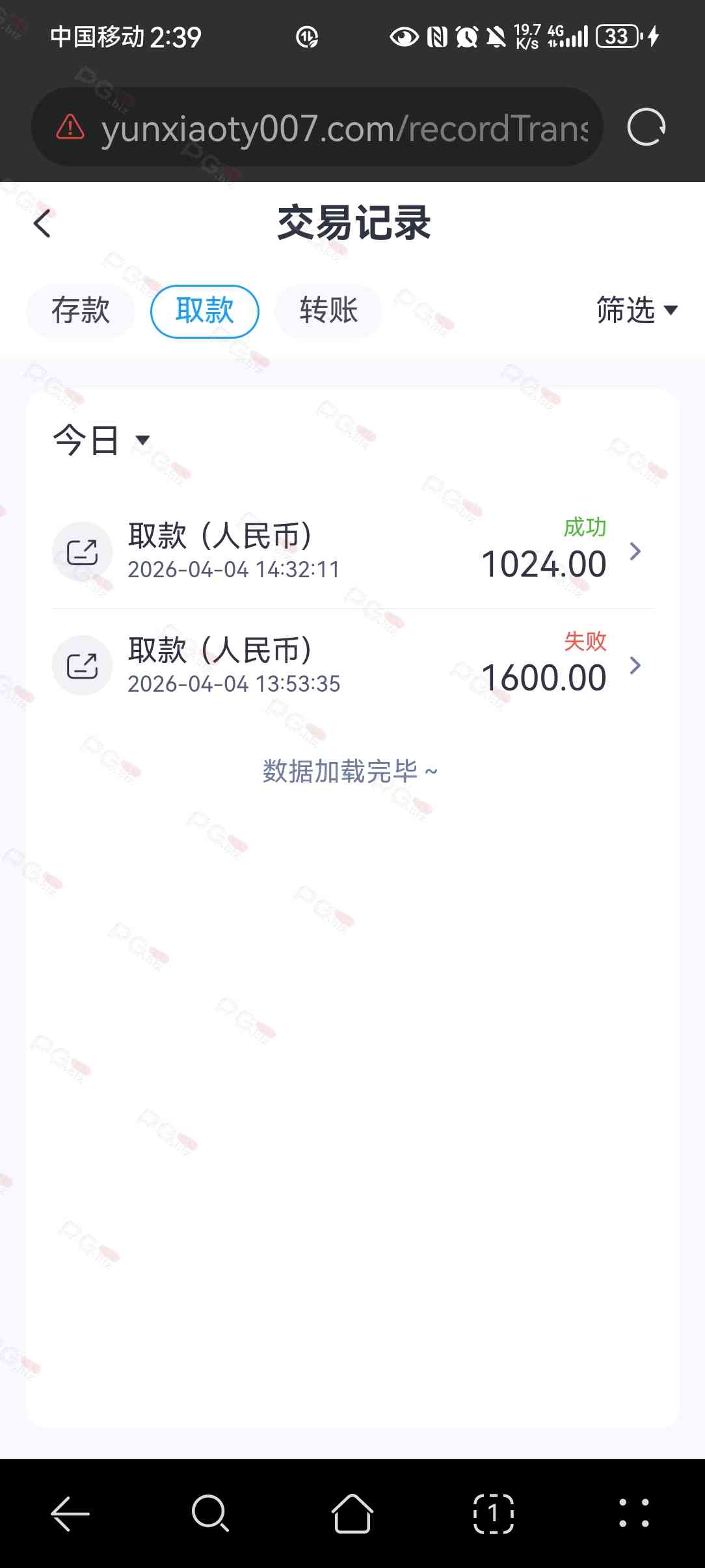
Task: Open the browser tabs switcher
Action: [494, 1513]
